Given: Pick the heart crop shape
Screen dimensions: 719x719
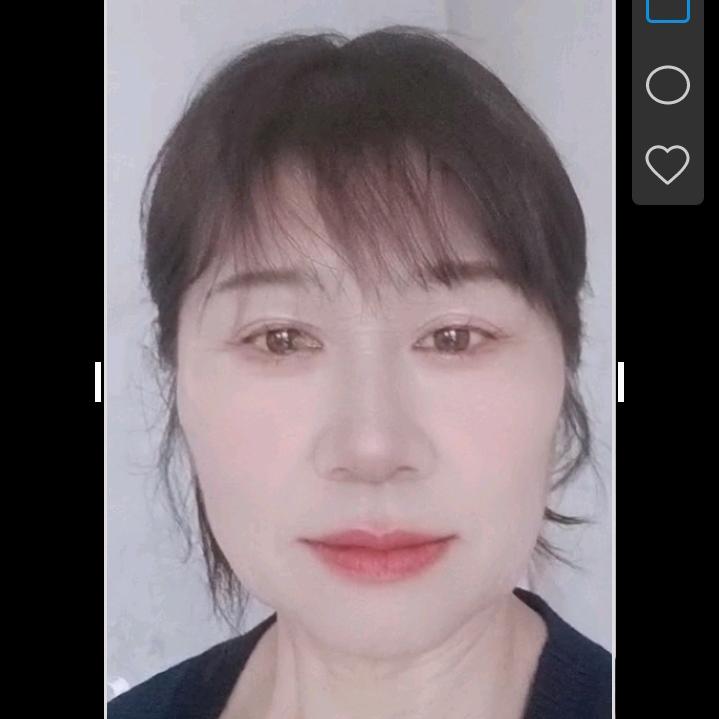Looking at the screenshot, I should (667, 164).
